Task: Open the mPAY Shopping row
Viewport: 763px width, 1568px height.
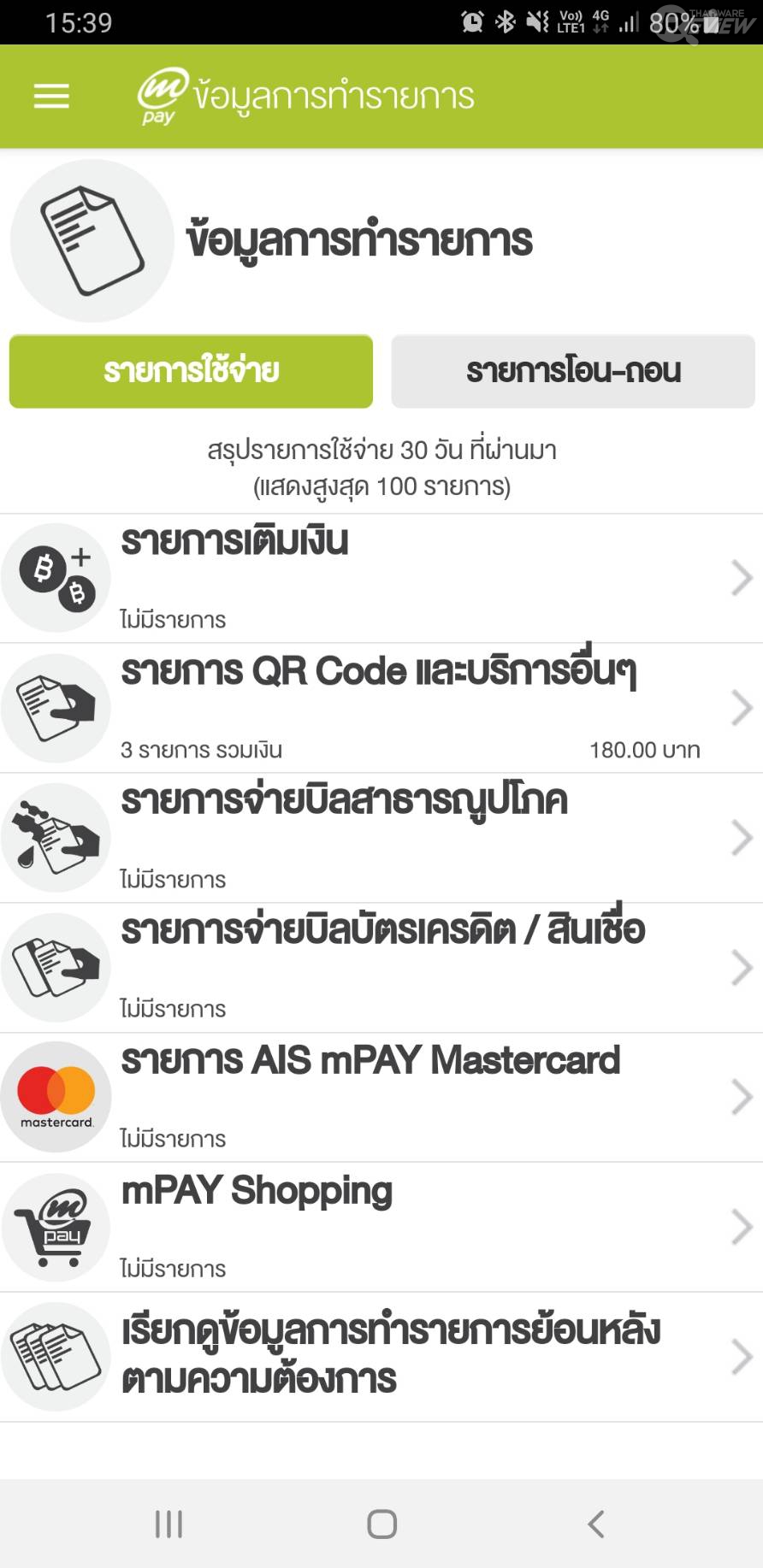Action: click(381, 1228)
